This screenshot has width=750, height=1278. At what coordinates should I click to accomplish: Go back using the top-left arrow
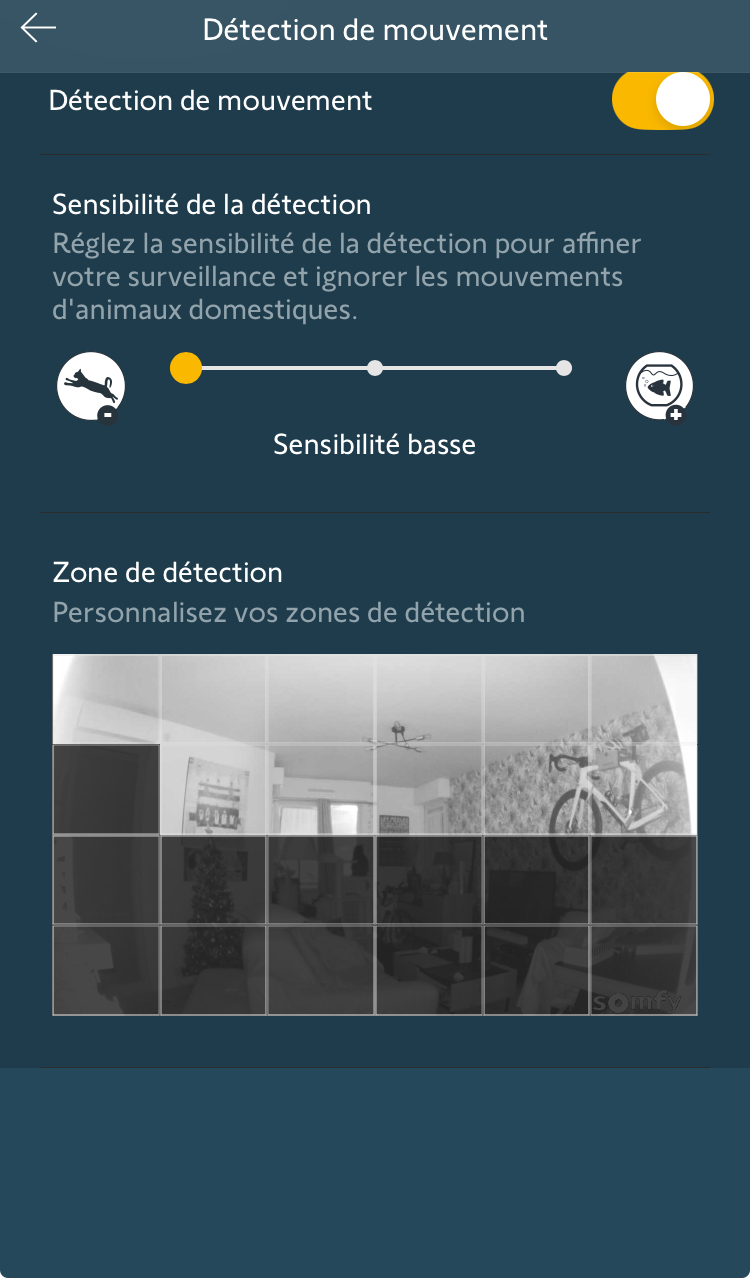(x=38, y=29)
